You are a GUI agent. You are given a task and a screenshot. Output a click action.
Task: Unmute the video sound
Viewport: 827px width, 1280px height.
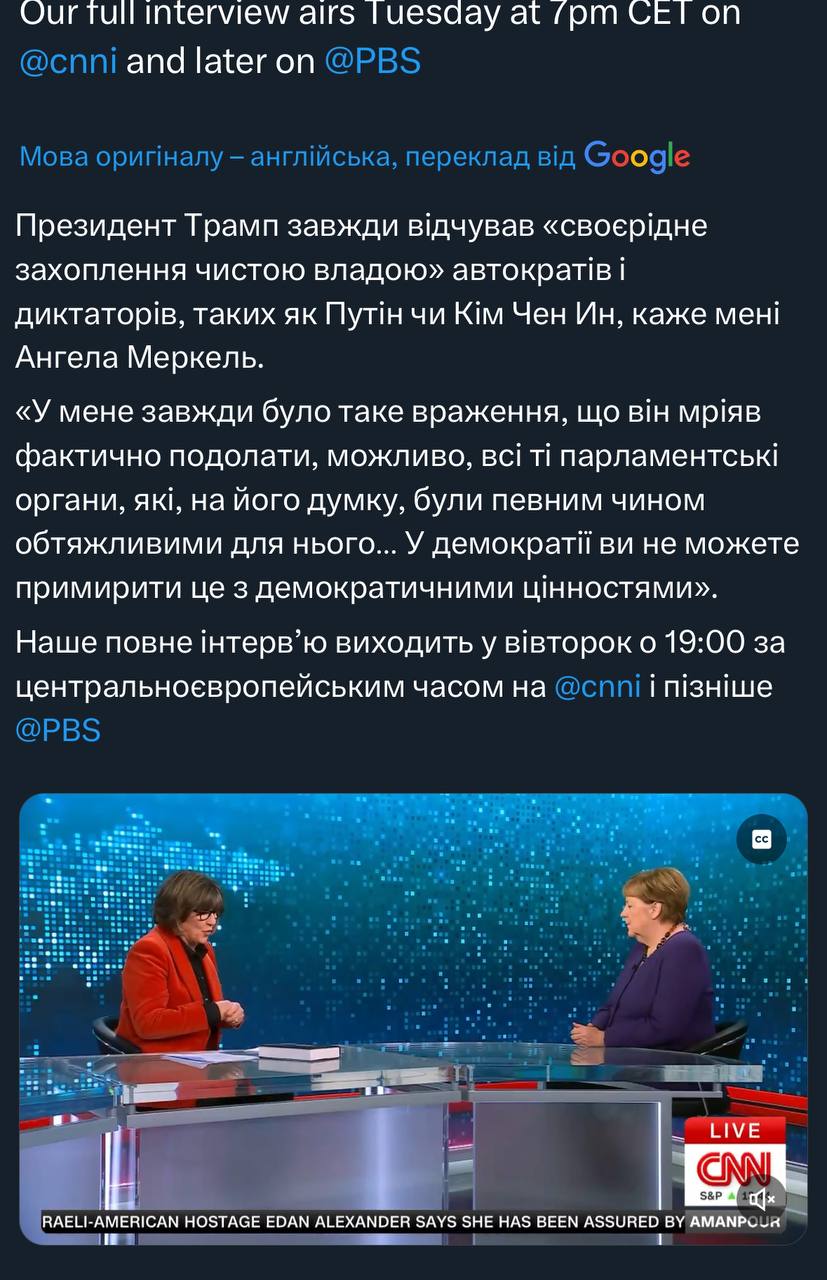coord(762,1198)
